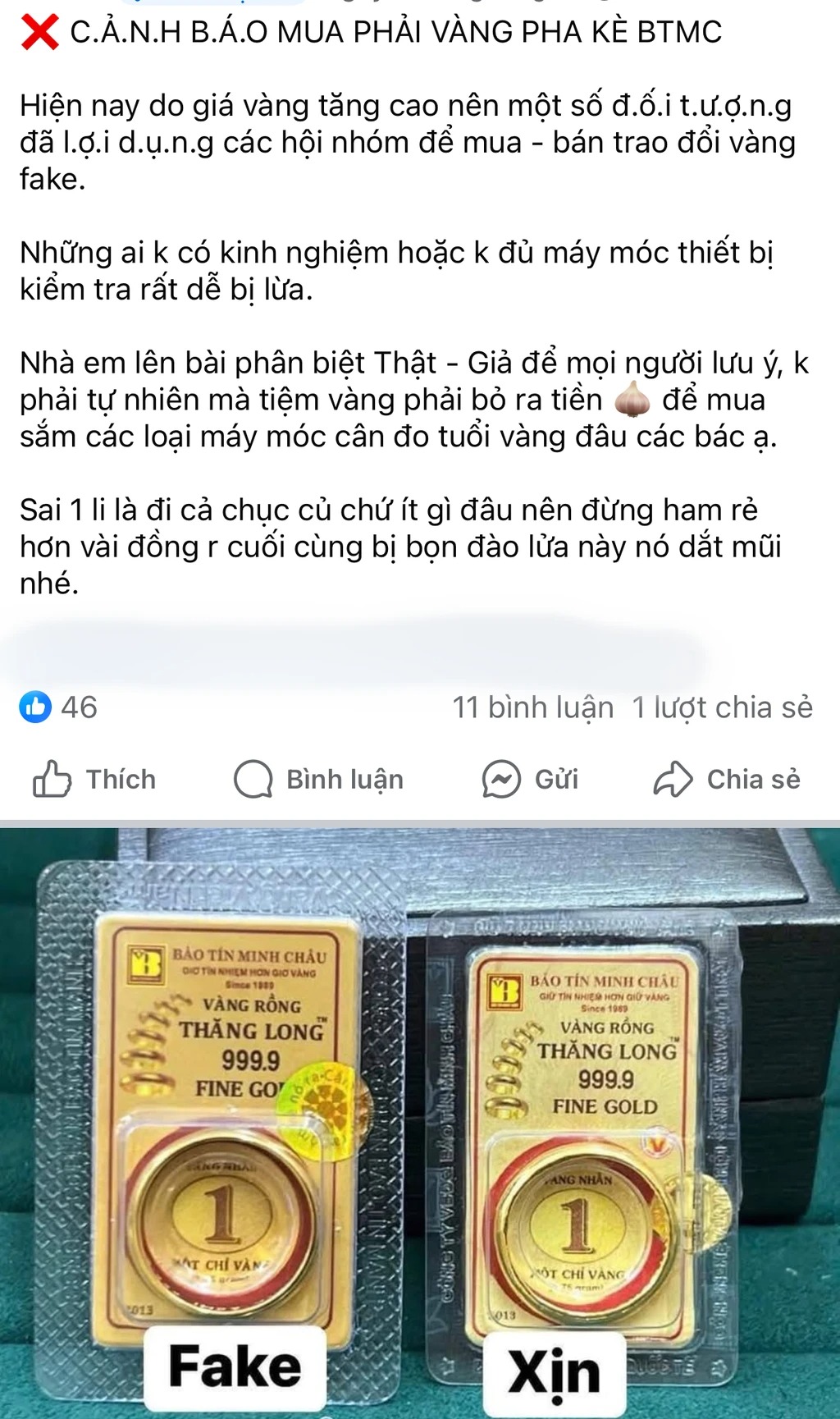The width and height of the screenshot is (840, 1419).
Task: Like this post with Thích
Action: (94, 779)
